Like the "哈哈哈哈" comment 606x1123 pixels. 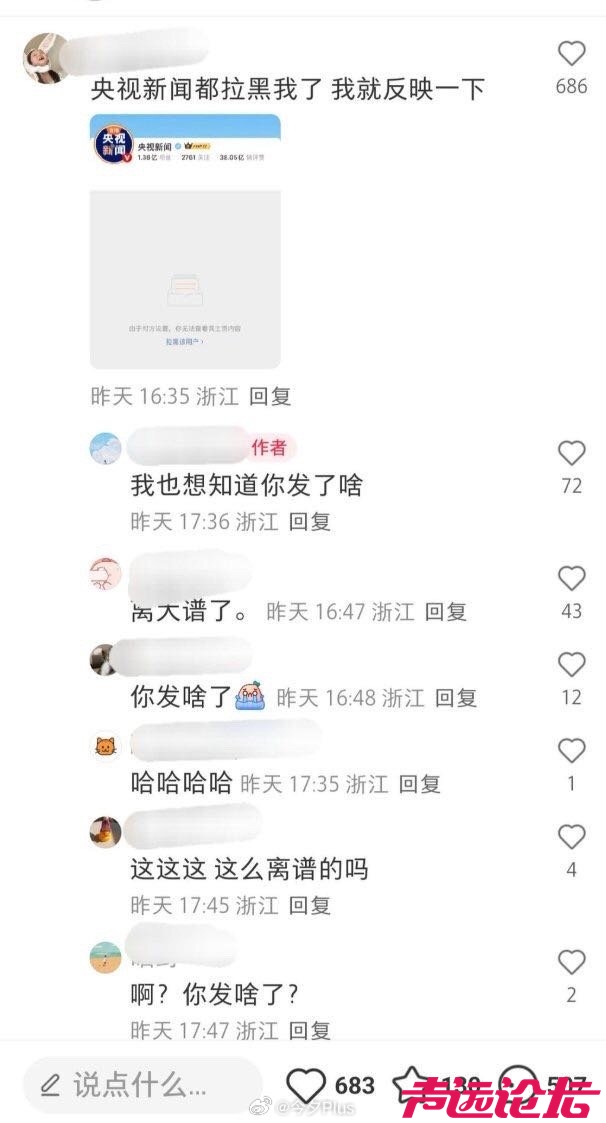571,751
